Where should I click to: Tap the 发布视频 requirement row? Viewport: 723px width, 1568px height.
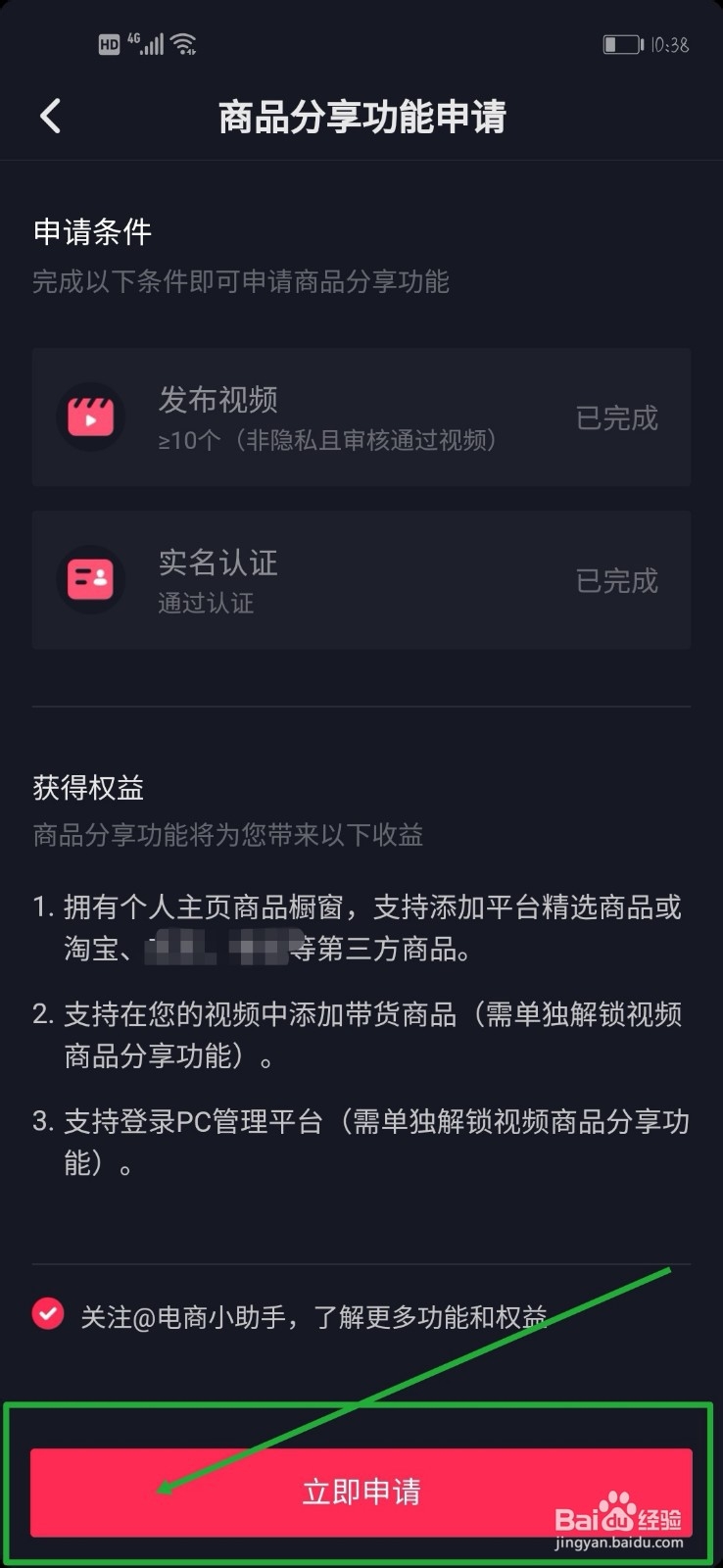tap(361, 416)
